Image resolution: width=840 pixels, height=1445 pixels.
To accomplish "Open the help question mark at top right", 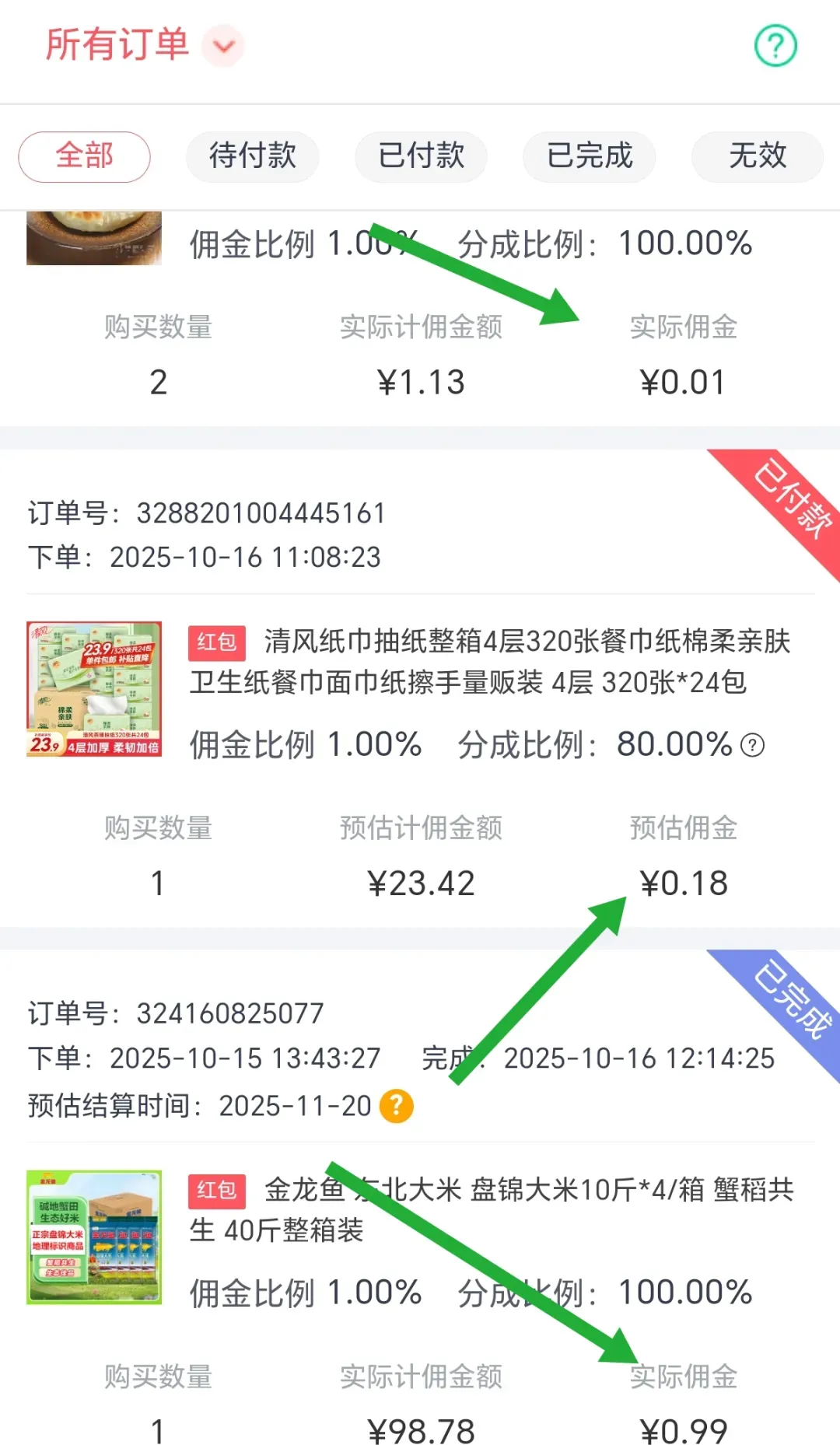I will [774, 47].
